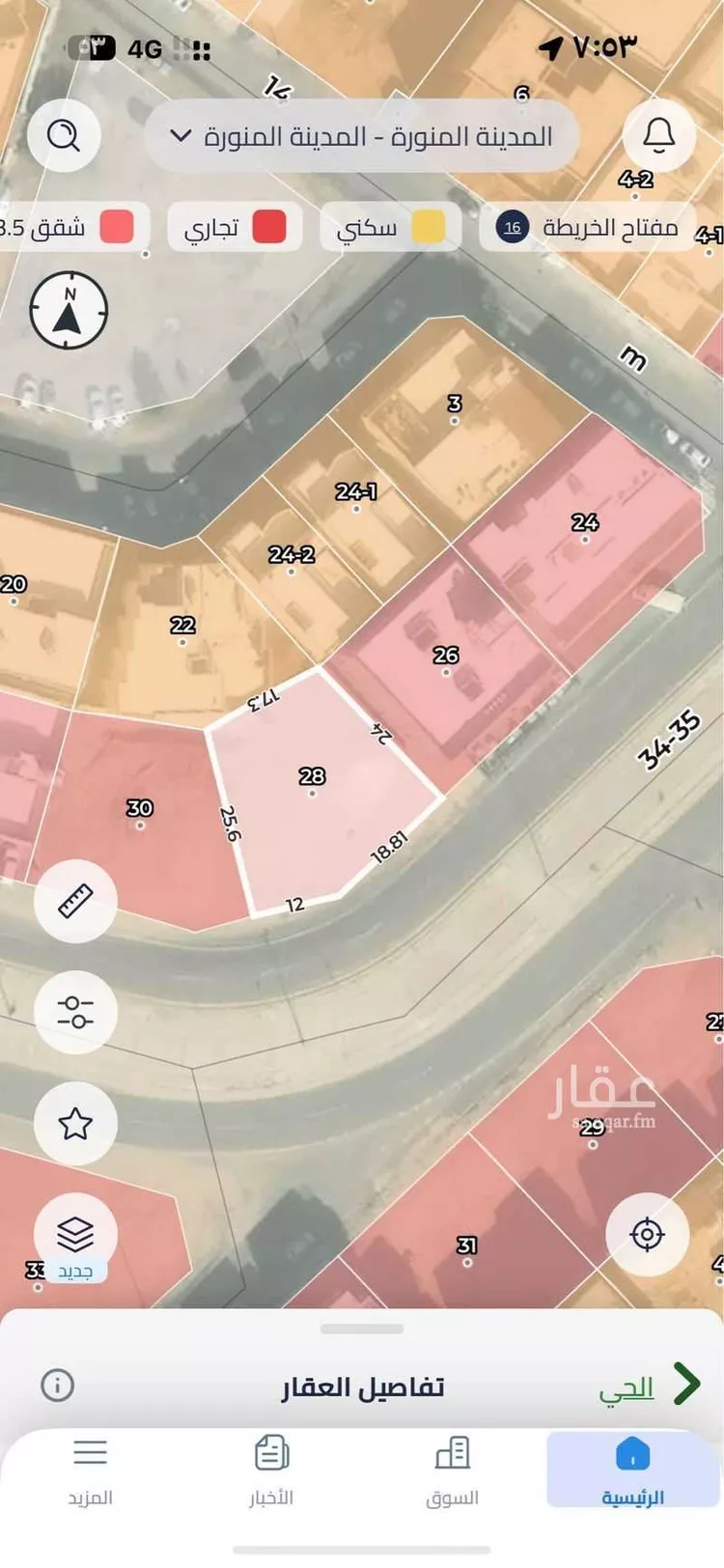The height and width of the screenshot is (1568, 724).
Task: Open favorites with the star icon
Action: 74,1123
